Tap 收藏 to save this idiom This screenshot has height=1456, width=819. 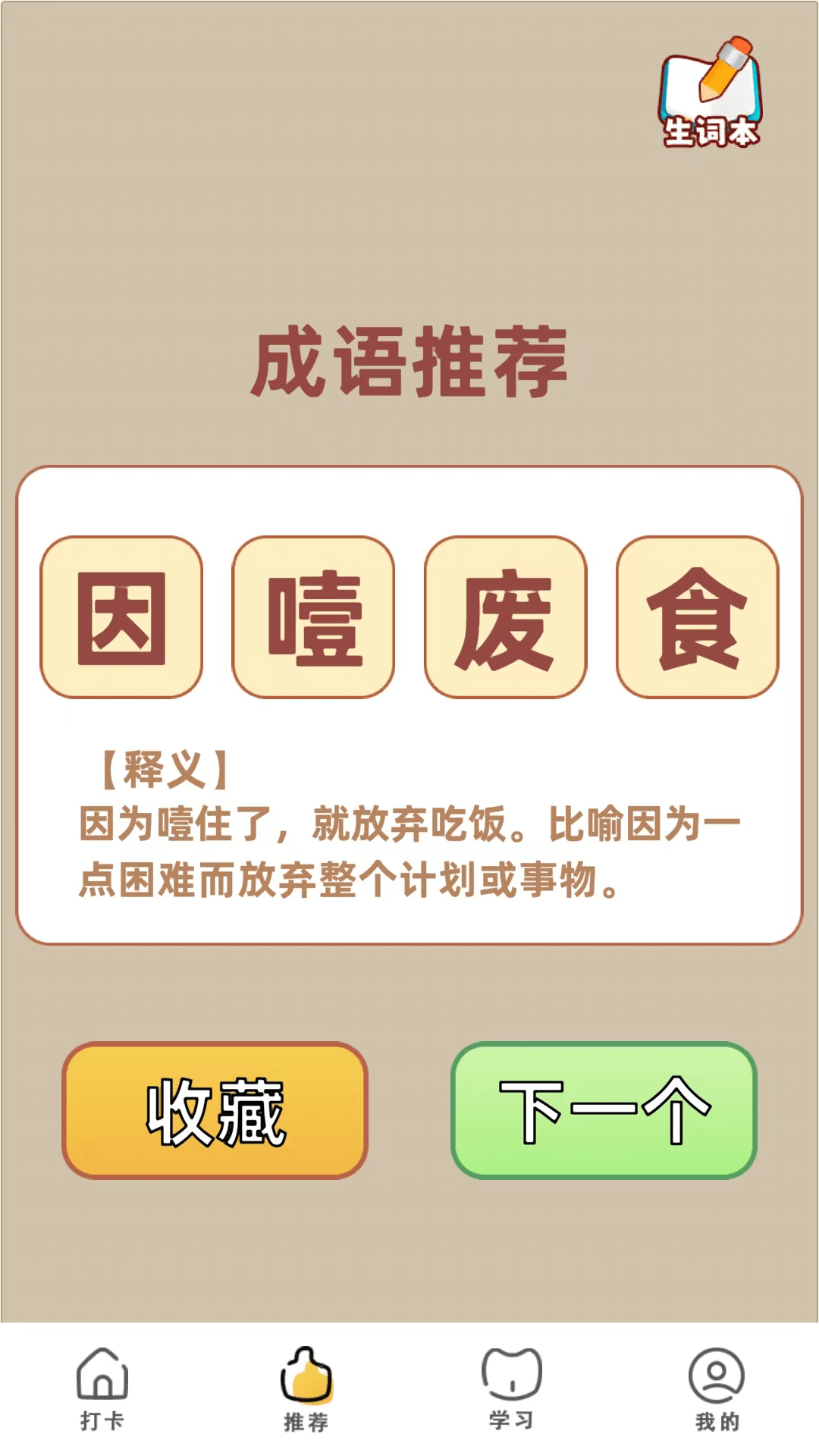click(x=215, y=1110)
